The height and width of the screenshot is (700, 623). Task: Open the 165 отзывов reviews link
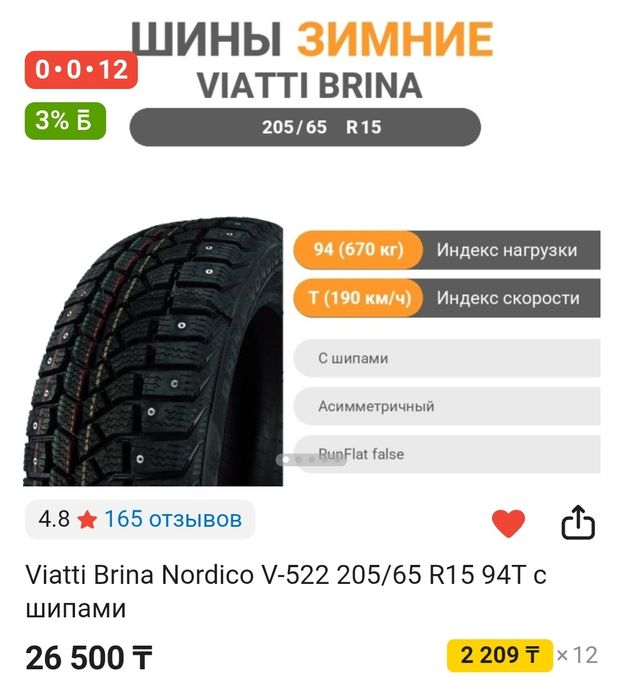point(172,519)
